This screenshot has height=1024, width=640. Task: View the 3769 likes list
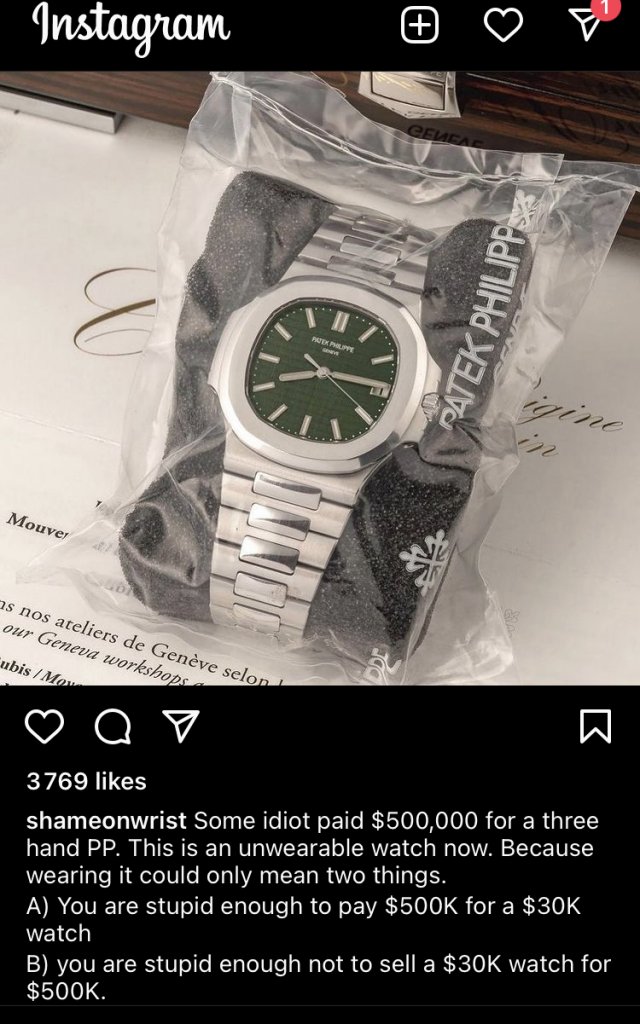click(x=86, y=781)
